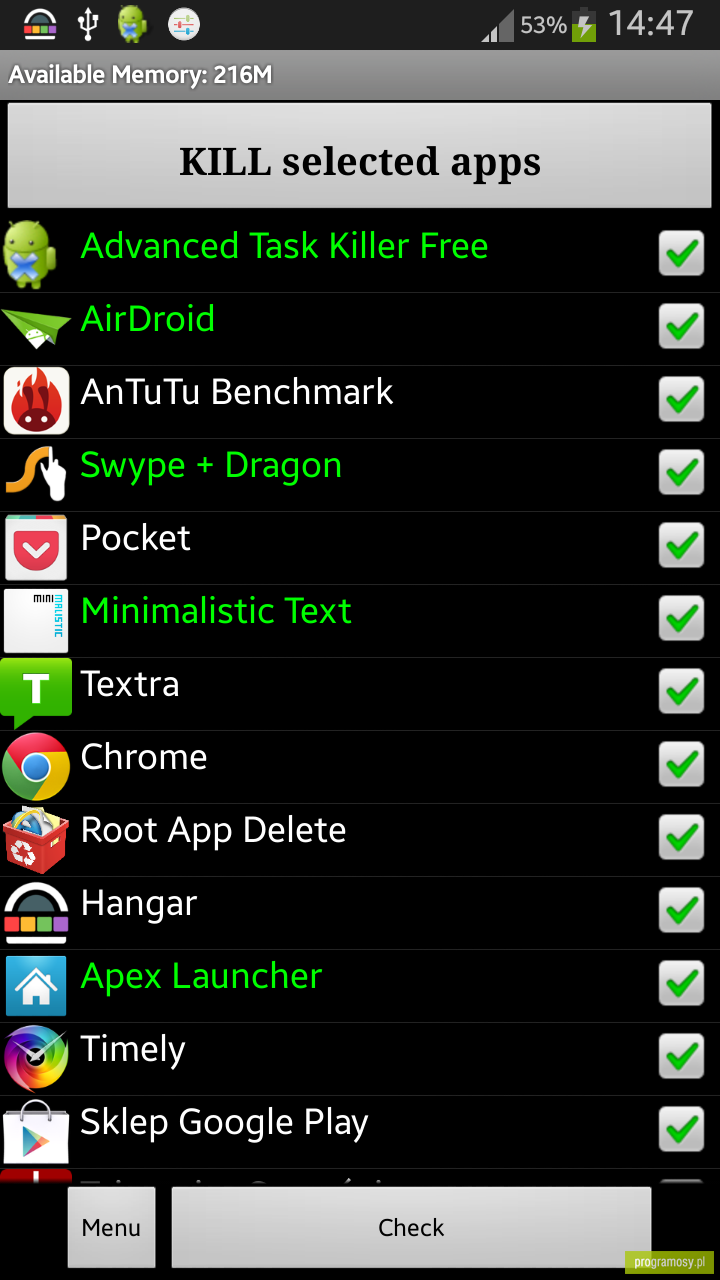Select the Sklep Google Play row
This screenshot has height=1280, width=720.
(x=360, y=1132)
